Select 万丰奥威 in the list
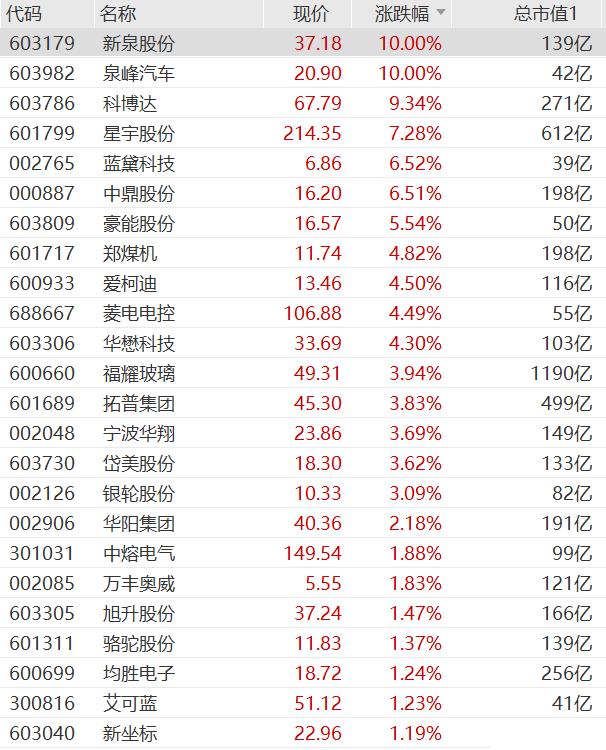This screenshot has width=606, height=750. click(x=138, y=583)
